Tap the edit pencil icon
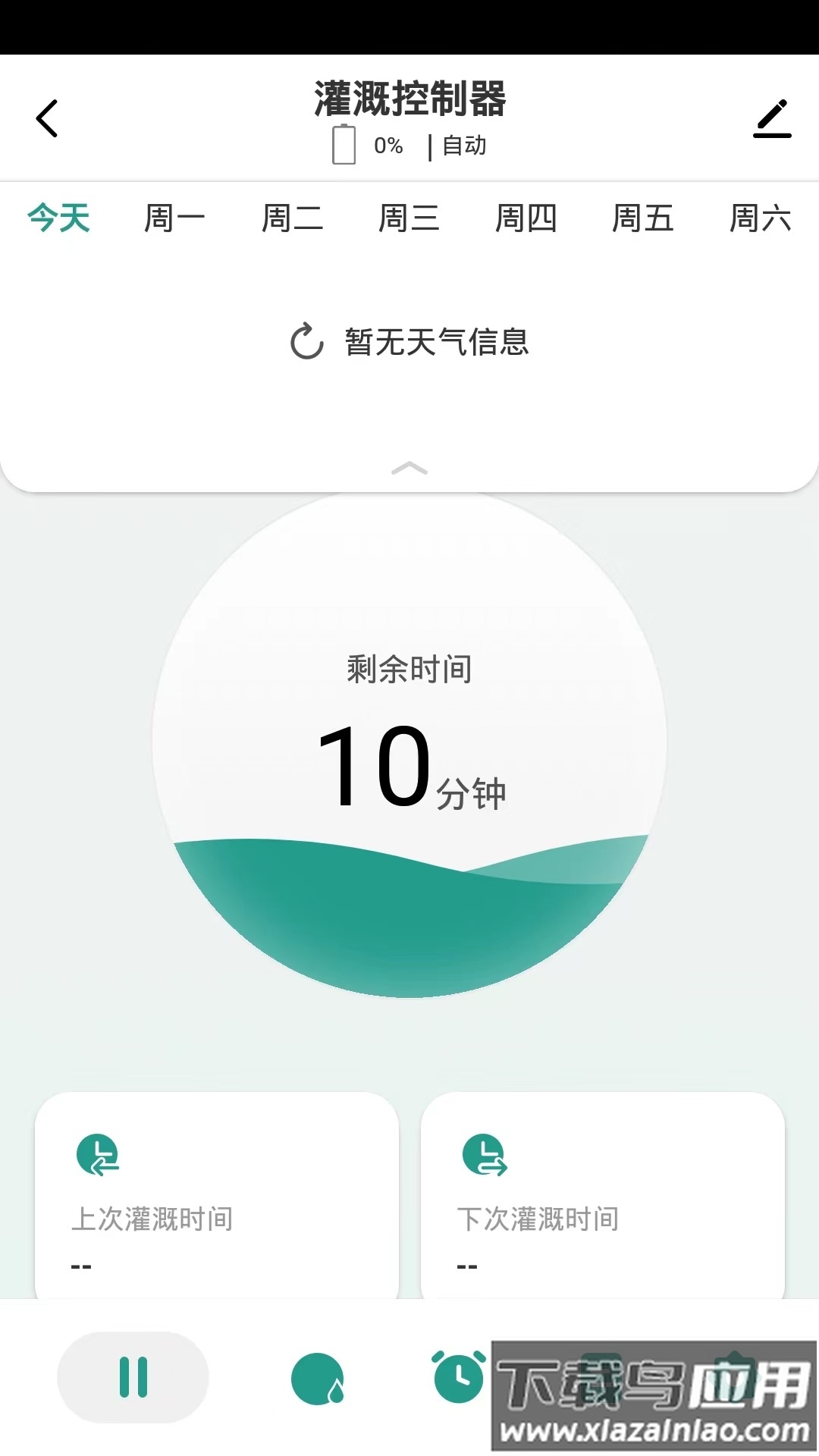 coord(772,118)
